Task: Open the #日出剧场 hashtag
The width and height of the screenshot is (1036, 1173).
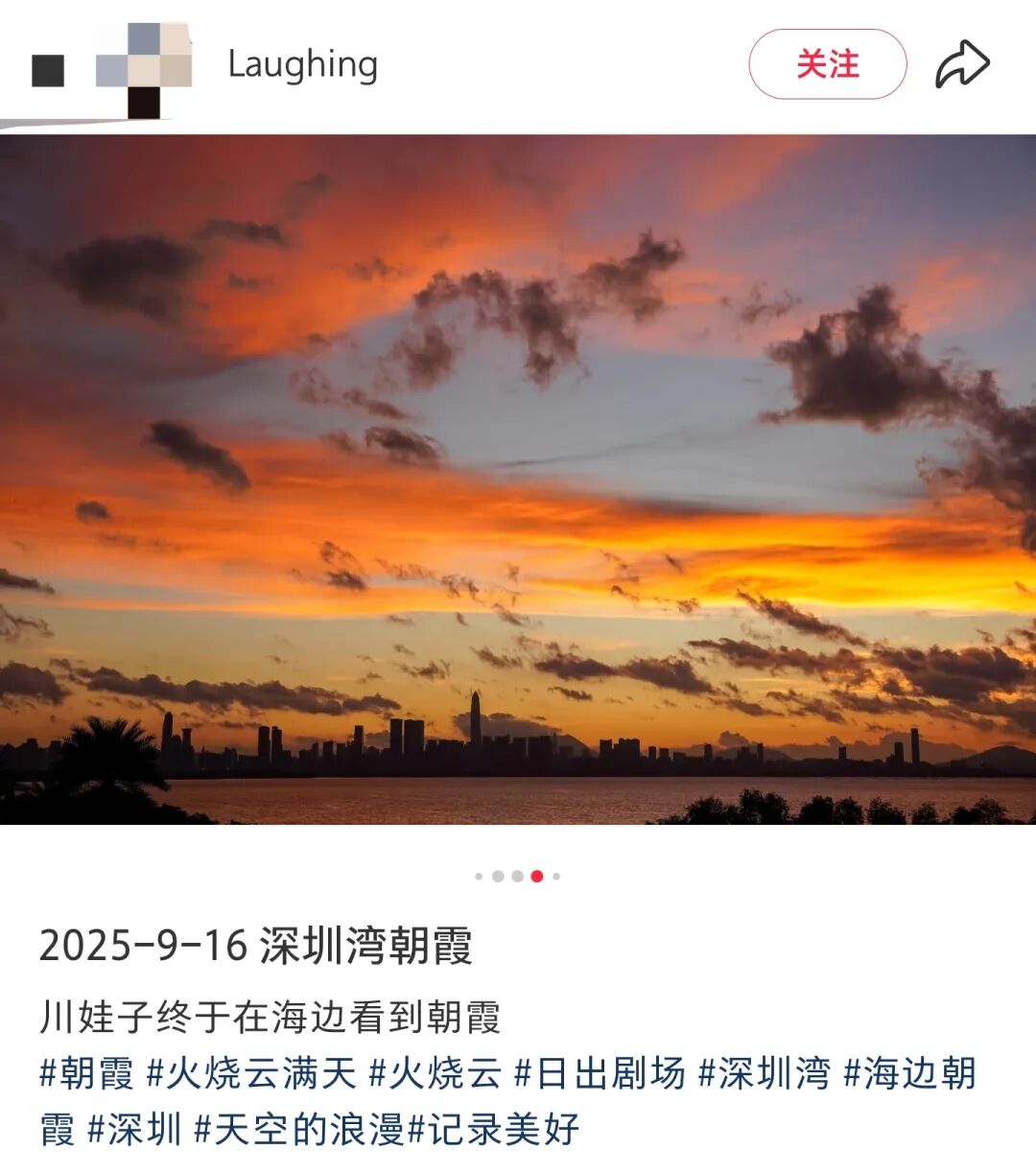Action: [x=600, y=1073]
